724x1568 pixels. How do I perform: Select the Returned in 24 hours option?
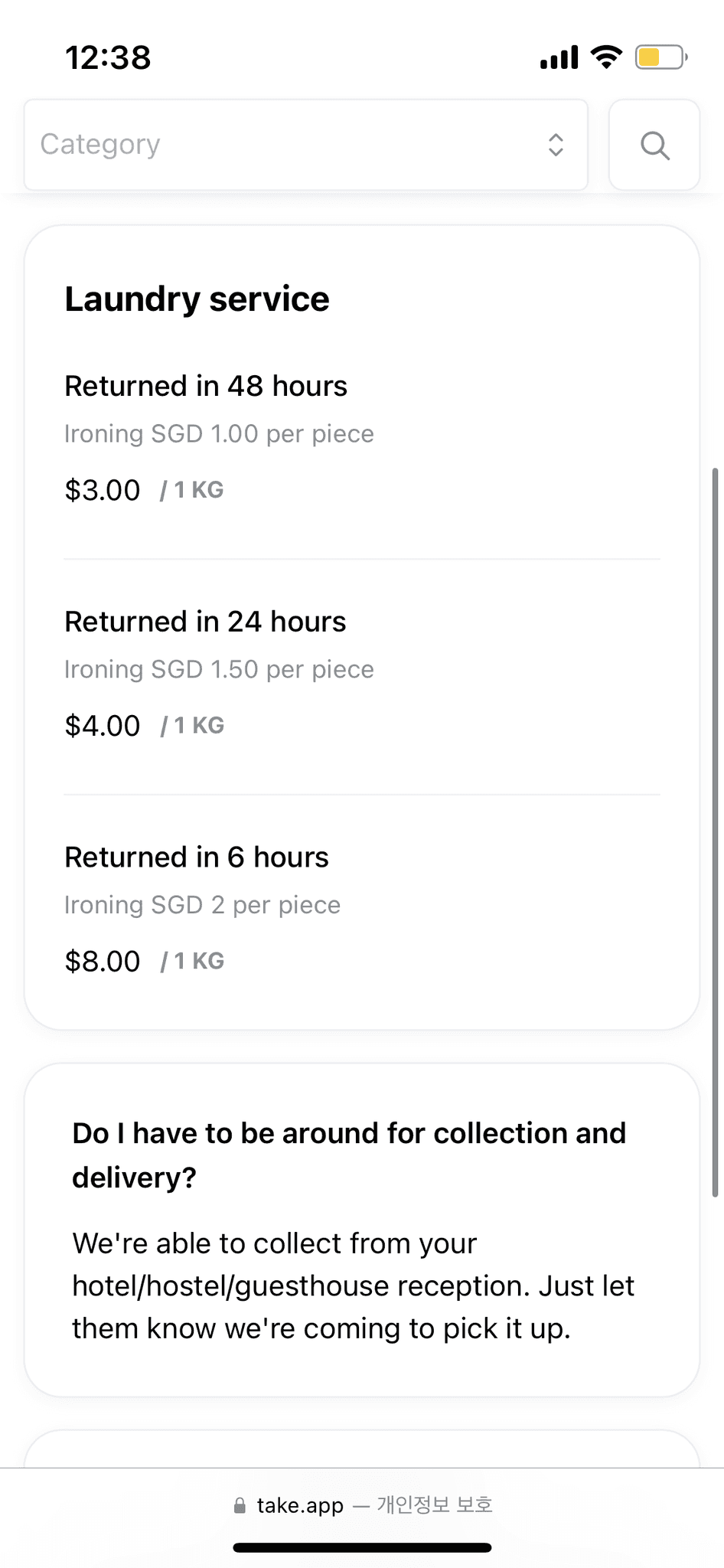click(205, 622)
